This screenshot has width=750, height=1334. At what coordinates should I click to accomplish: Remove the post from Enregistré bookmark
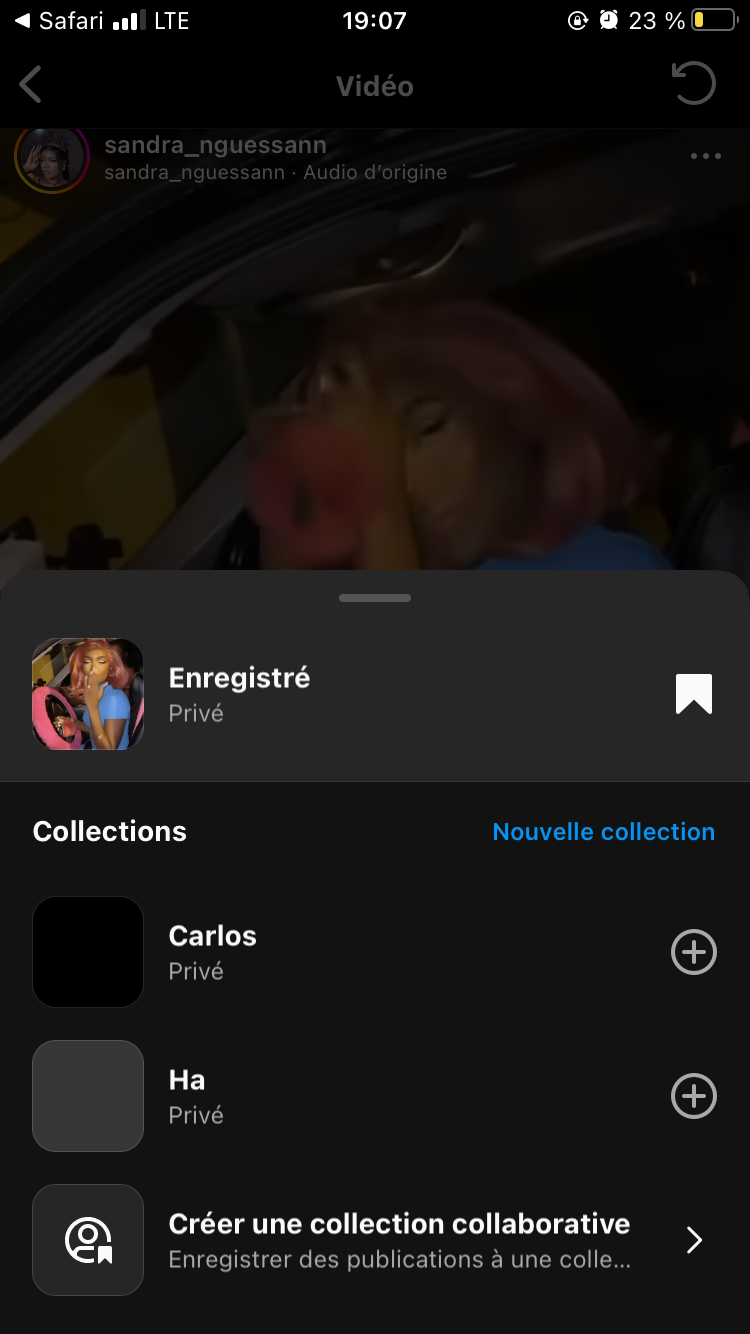(693, 694)
